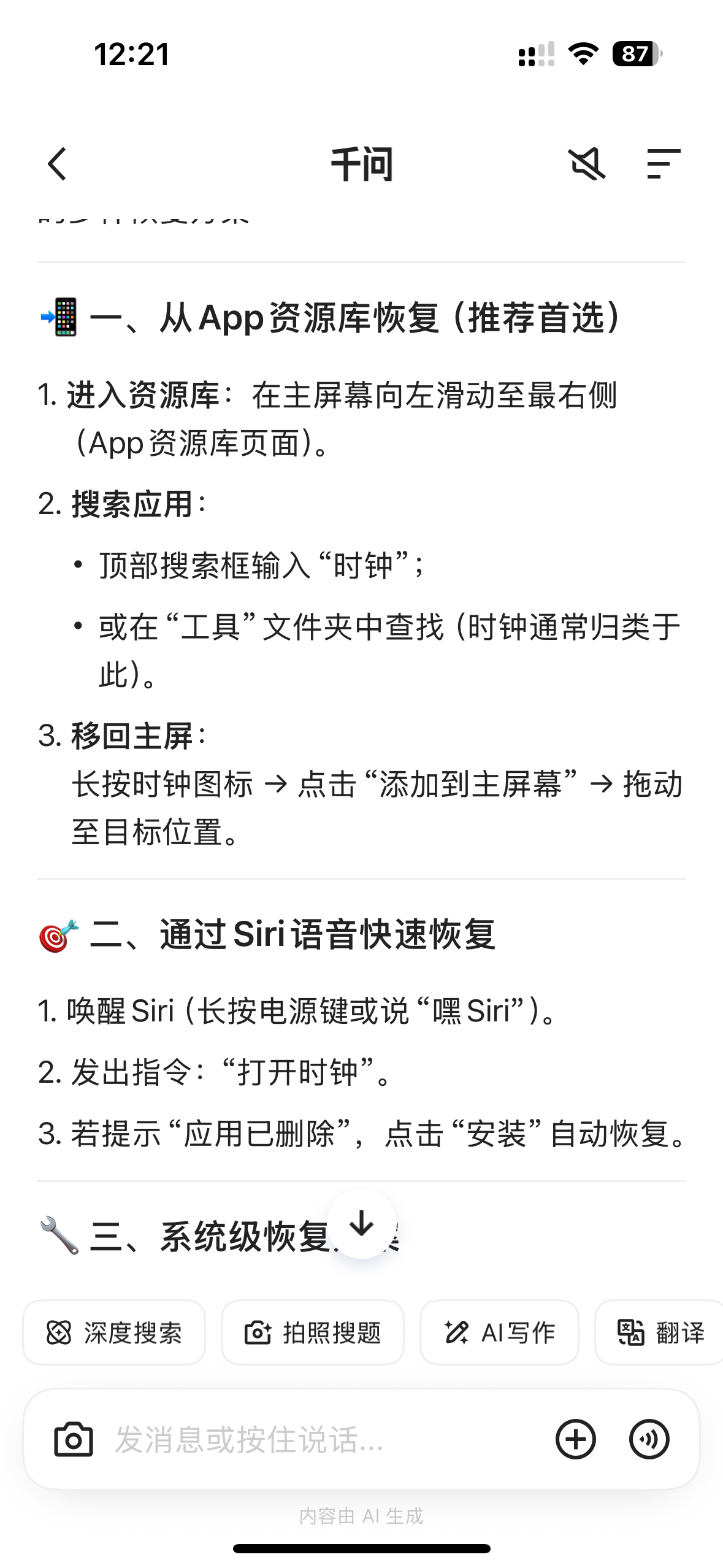Select the 拍照搜题 chip
Viewport: 723px width, 1568px height.
click(x=313, y=1332)
